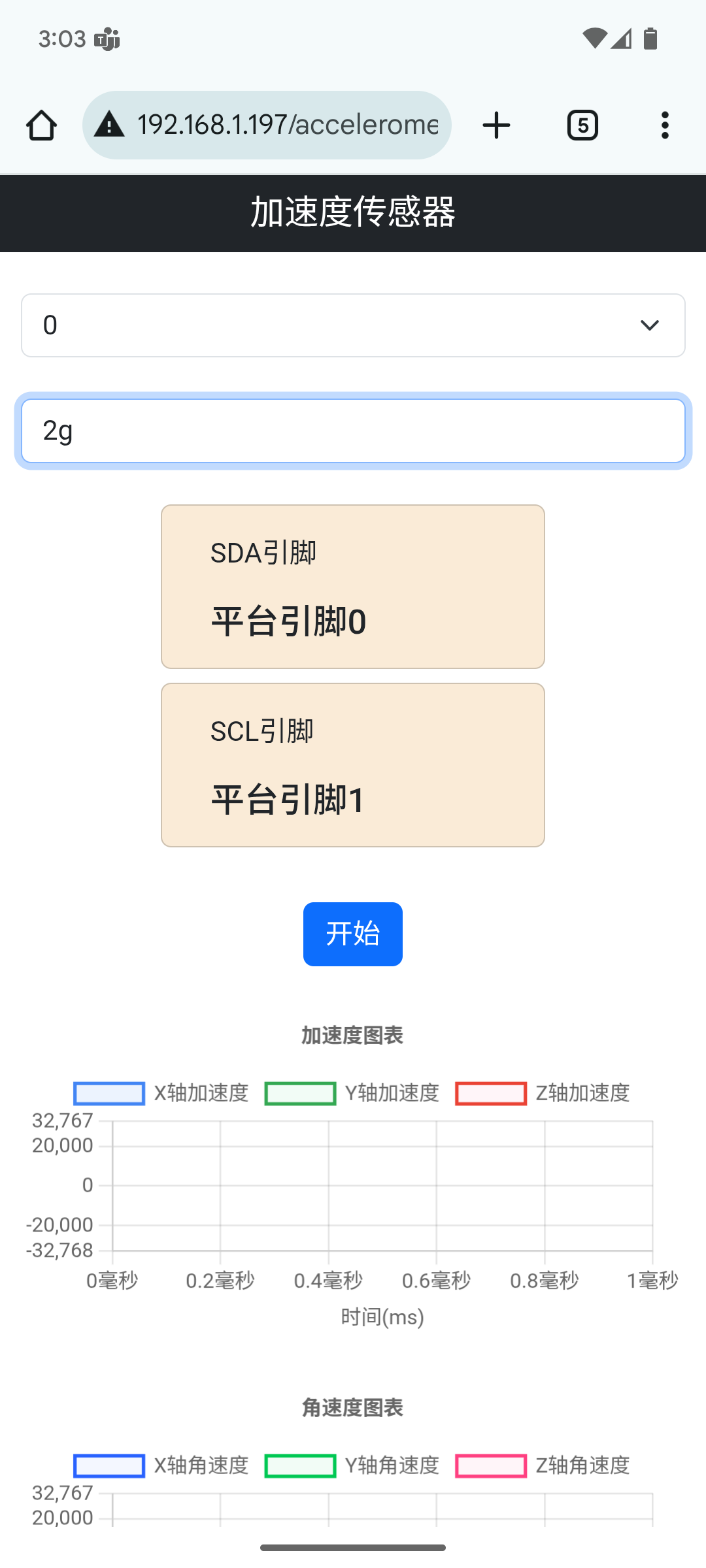Toggle Y轴角速度 legend in angular chart
Image resolution: width=706 pixels, height=1568 pixels.
[x=352, y=1465]
